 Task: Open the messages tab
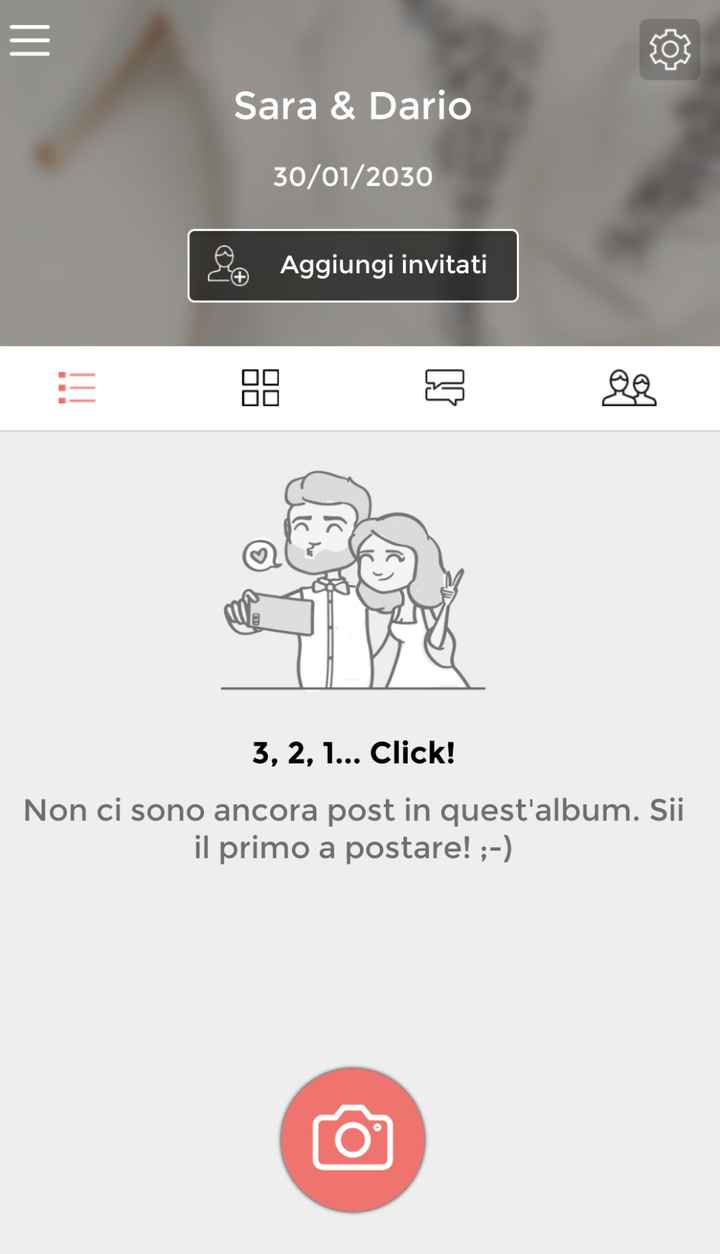(444, 387)
